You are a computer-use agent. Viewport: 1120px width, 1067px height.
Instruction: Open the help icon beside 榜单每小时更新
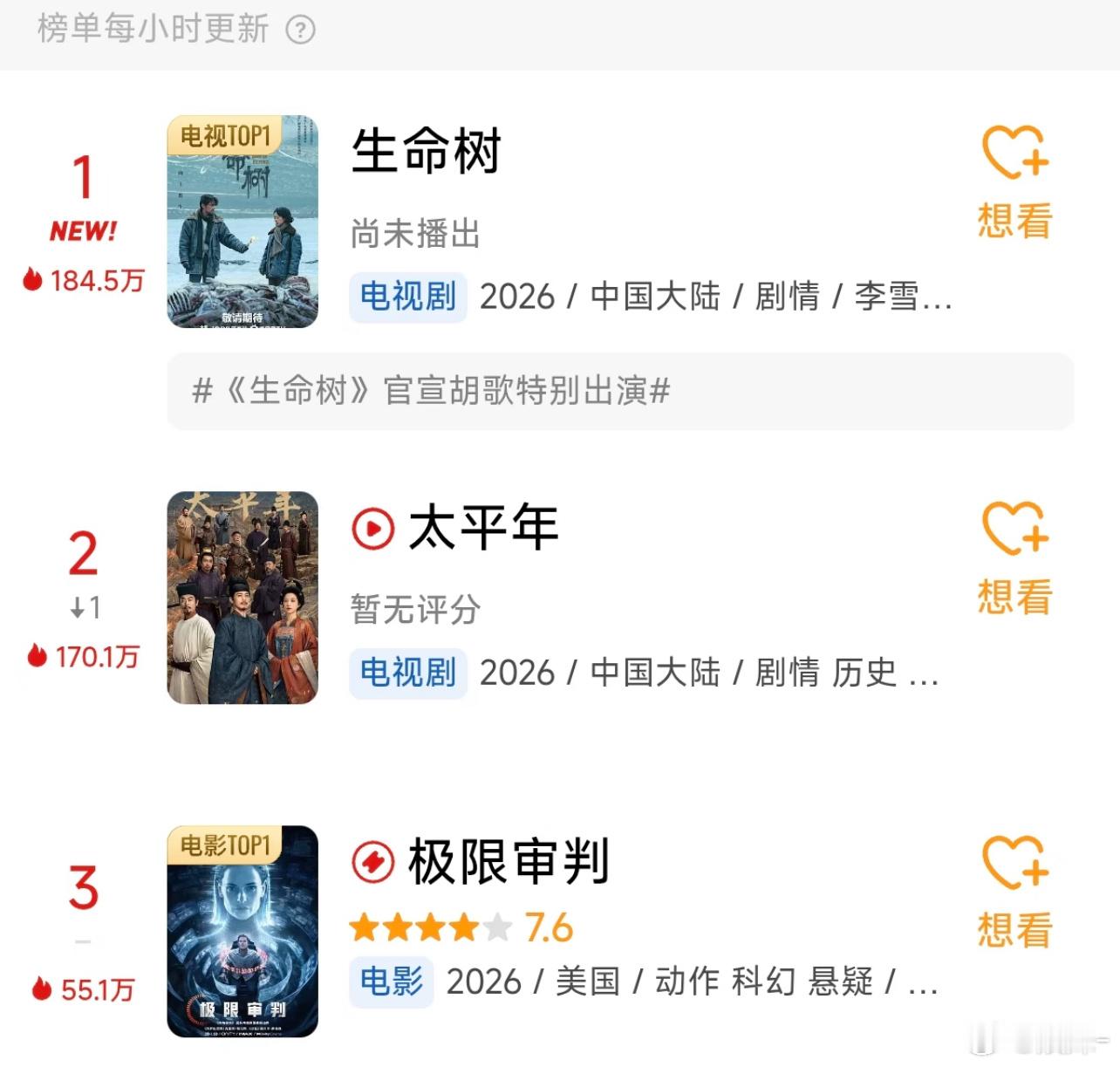(x=300, y=31)
